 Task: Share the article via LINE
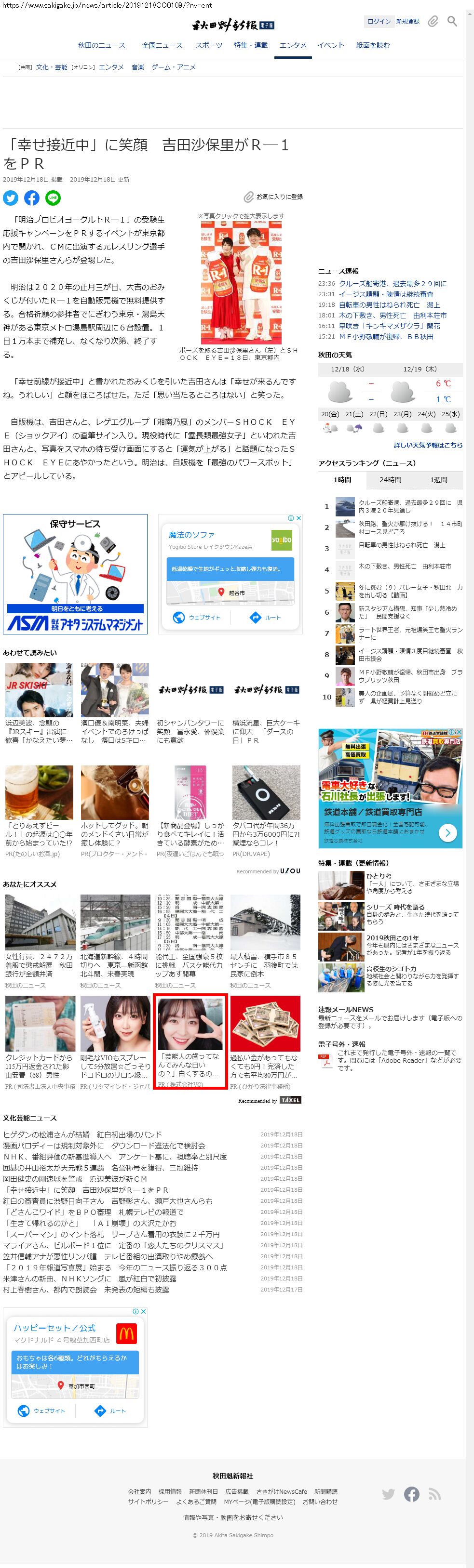53,198
